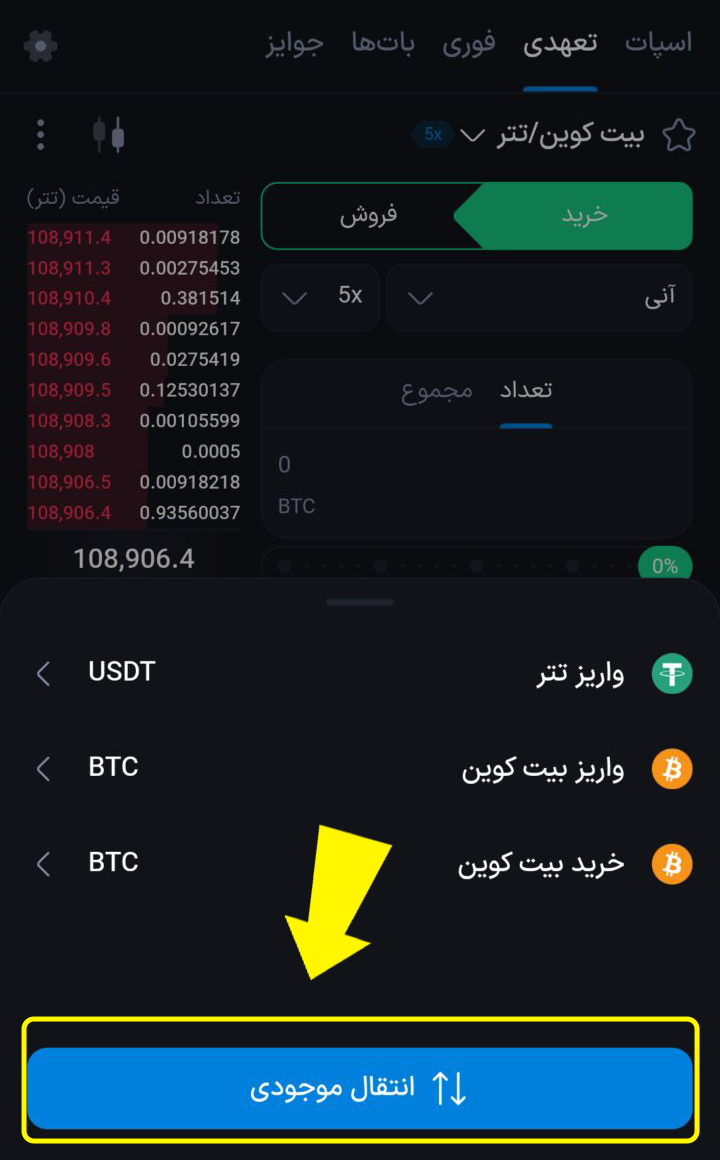Screen dimensions: 720x1160
Task: Switch to the اسپات tab
Action: [x=658, y=44]
